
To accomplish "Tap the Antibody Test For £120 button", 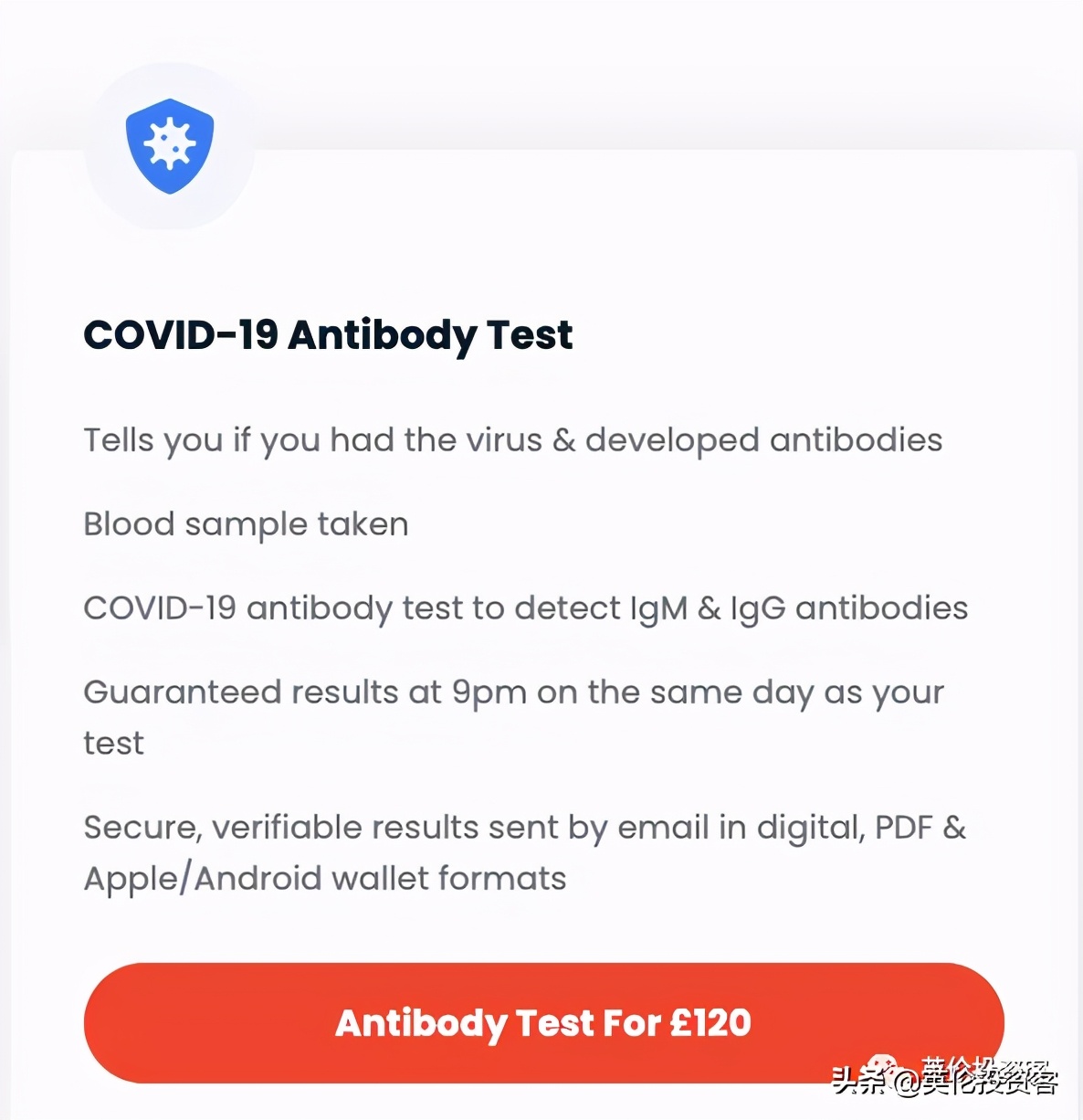I will [543, 1022].
